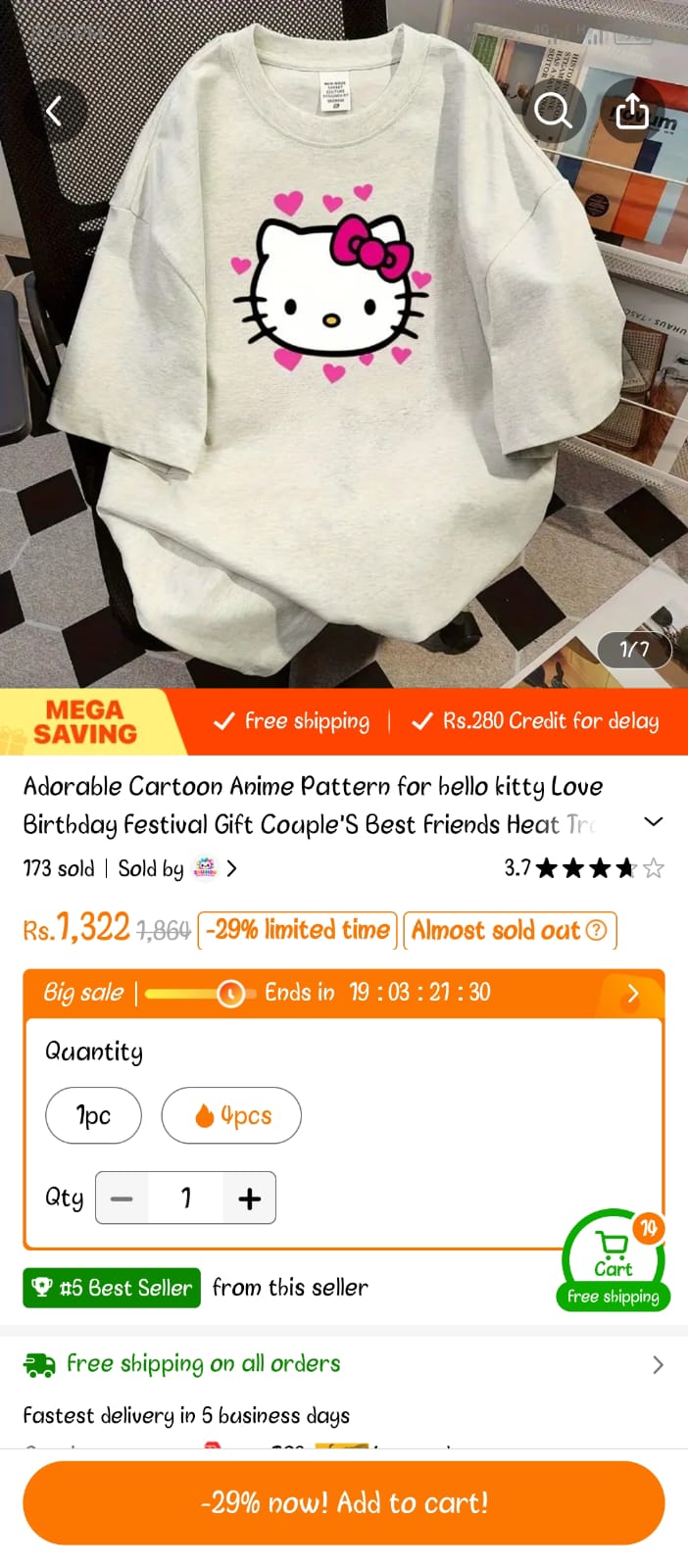View the 3.7 star rating reviews
Viewport: 688px width, 1568px height.
(x=584, y=868)
